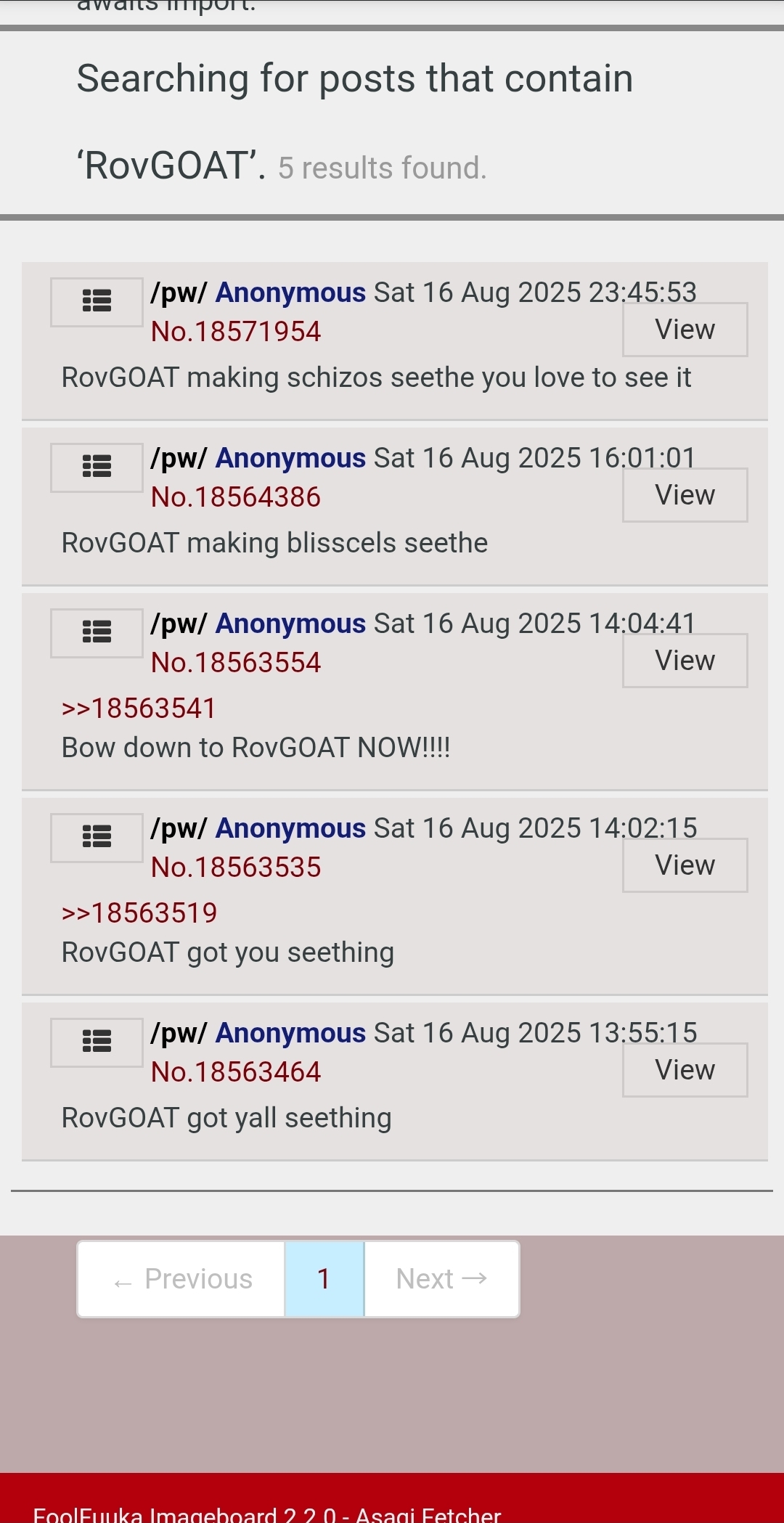Open post number link No.18564386
Screen dimensions: 784x1523
point(236,497)
